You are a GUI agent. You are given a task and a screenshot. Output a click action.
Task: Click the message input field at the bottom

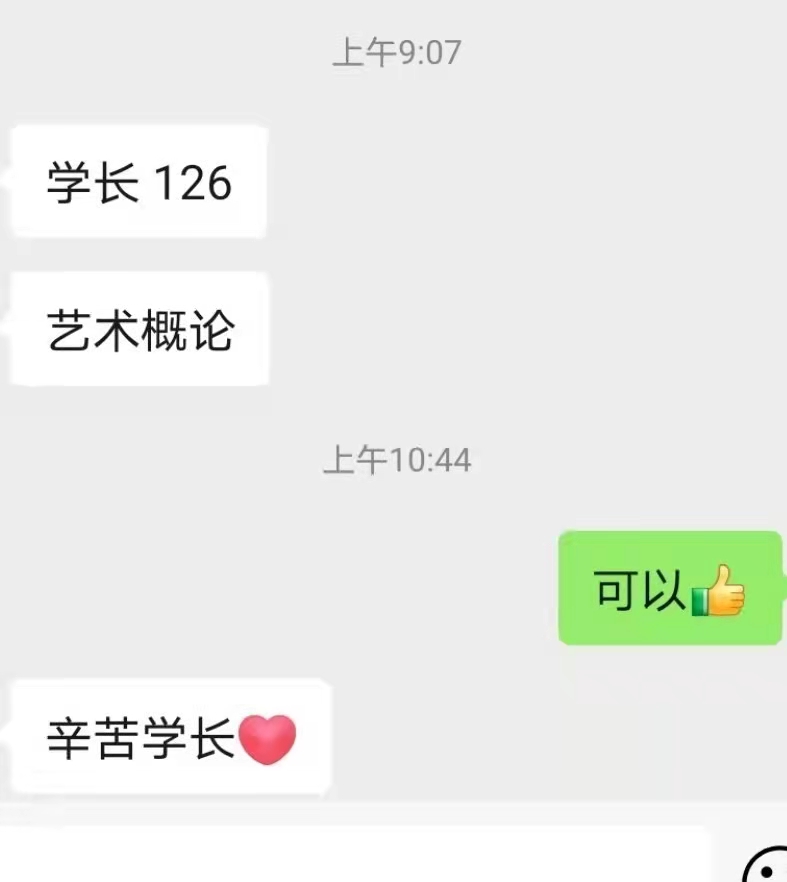(x=350, y=860)
